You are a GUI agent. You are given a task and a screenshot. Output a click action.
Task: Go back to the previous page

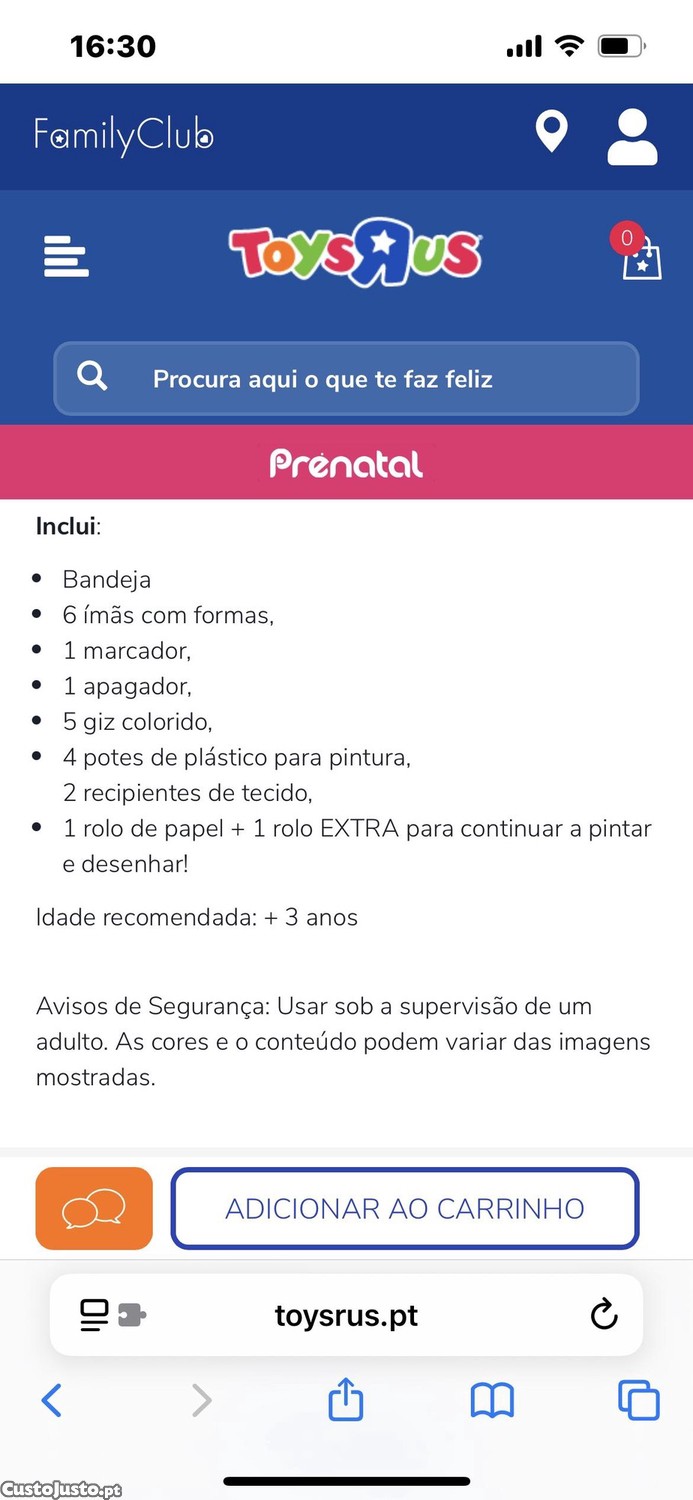coord(52,1400)
